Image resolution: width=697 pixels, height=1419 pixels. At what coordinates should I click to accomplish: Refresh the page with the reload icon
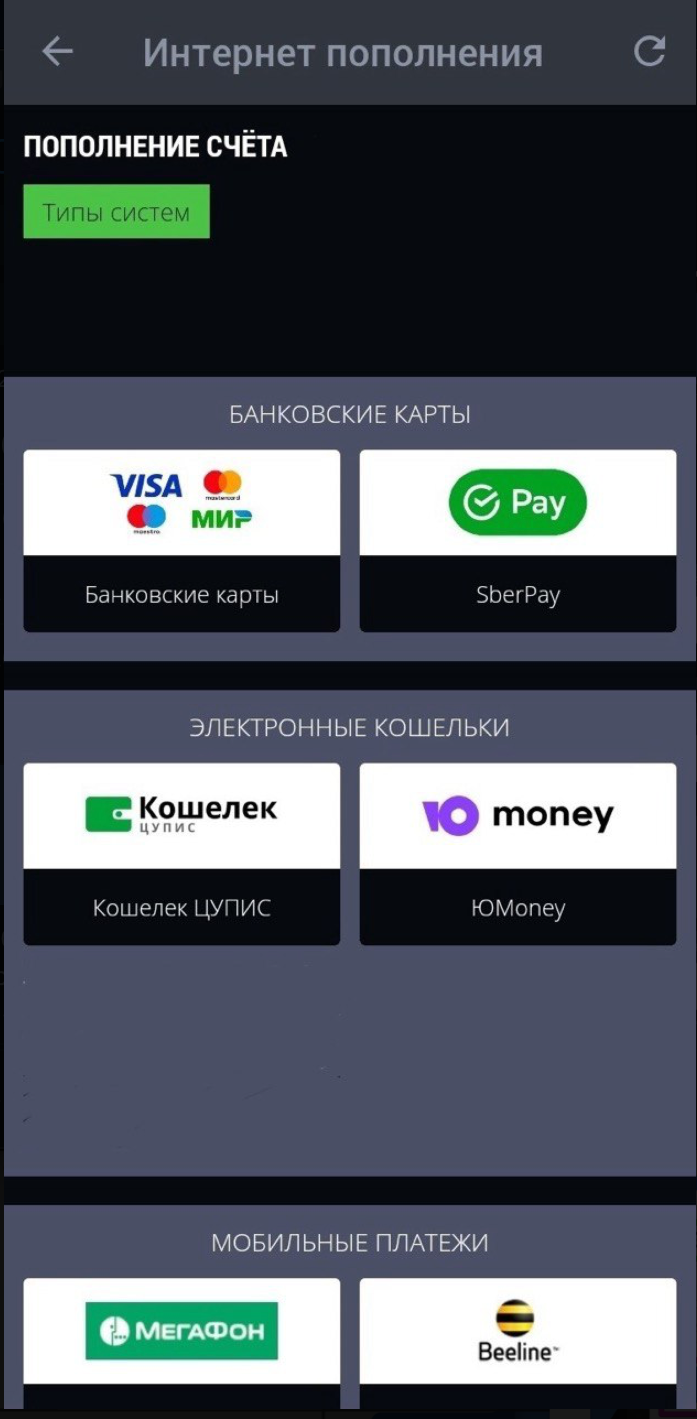point(650,52)
